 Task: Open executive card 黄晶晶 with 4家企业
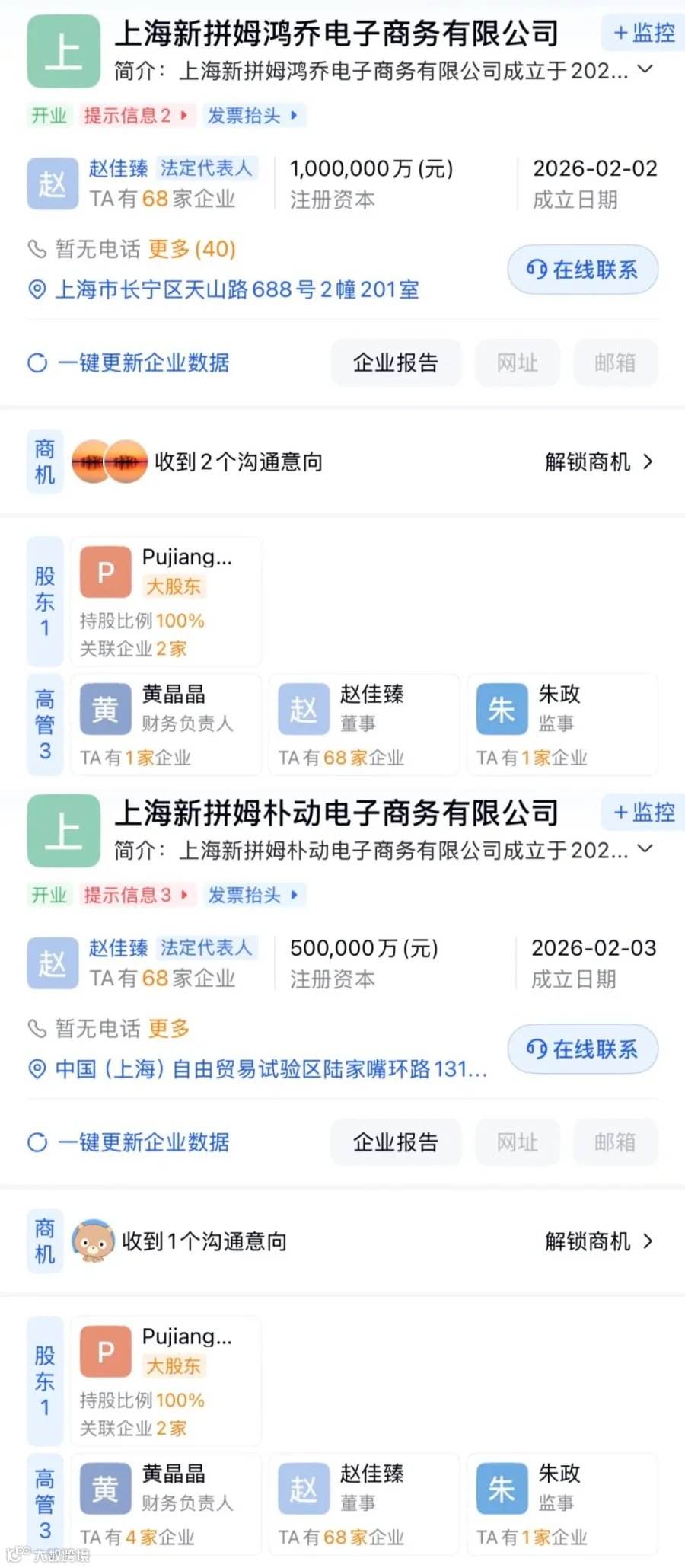point(166,1504)
